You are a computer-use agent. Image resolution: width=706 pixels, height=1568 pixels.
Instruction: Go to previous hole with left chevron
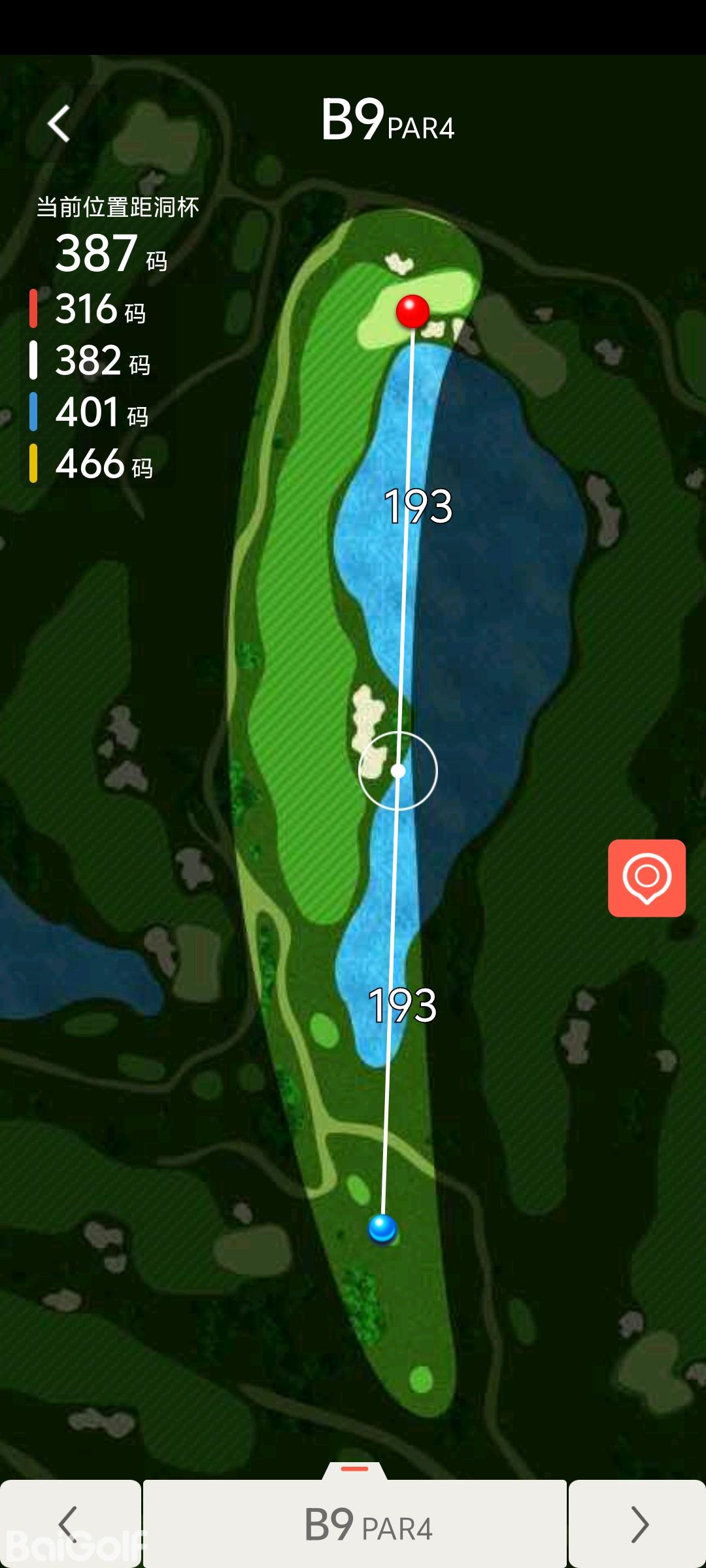point(69,1524)
